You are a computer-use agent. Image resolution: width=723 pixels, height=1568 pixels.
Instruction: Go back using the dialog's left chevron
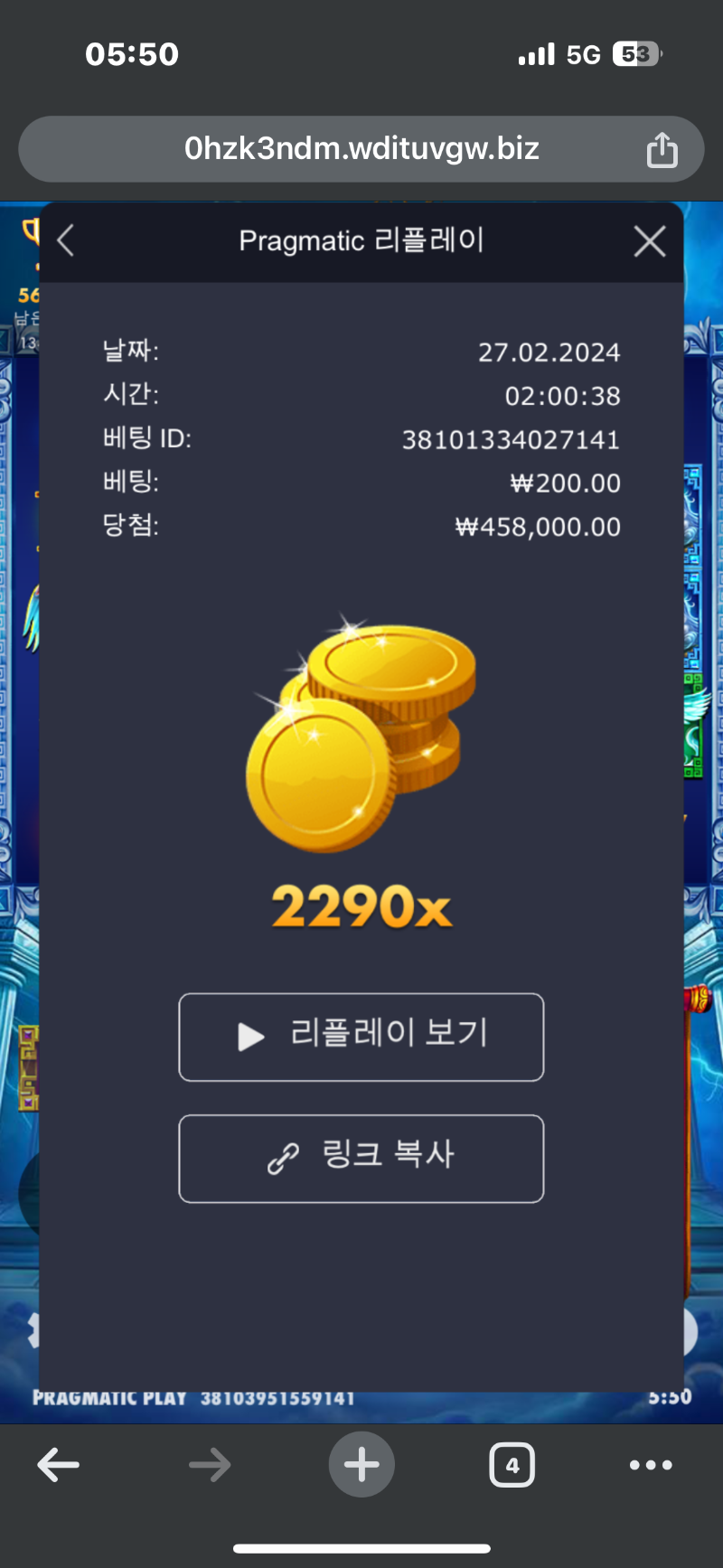[66, 241]
